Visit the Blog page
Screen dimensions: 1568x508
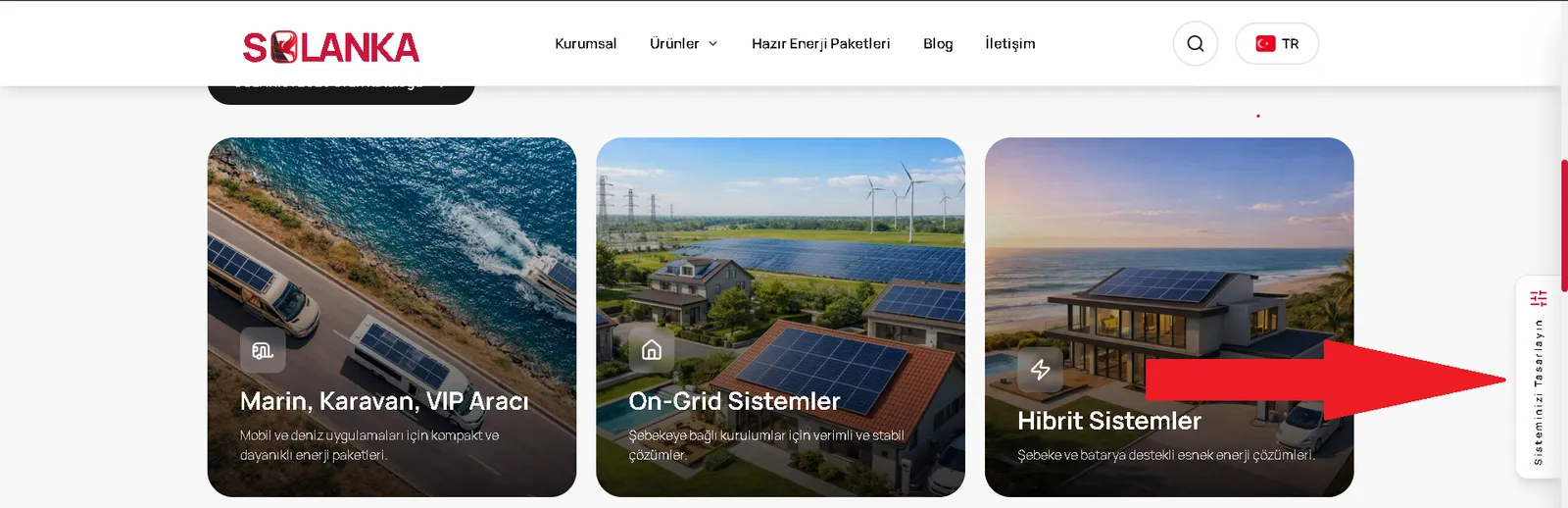click(937, 43)
